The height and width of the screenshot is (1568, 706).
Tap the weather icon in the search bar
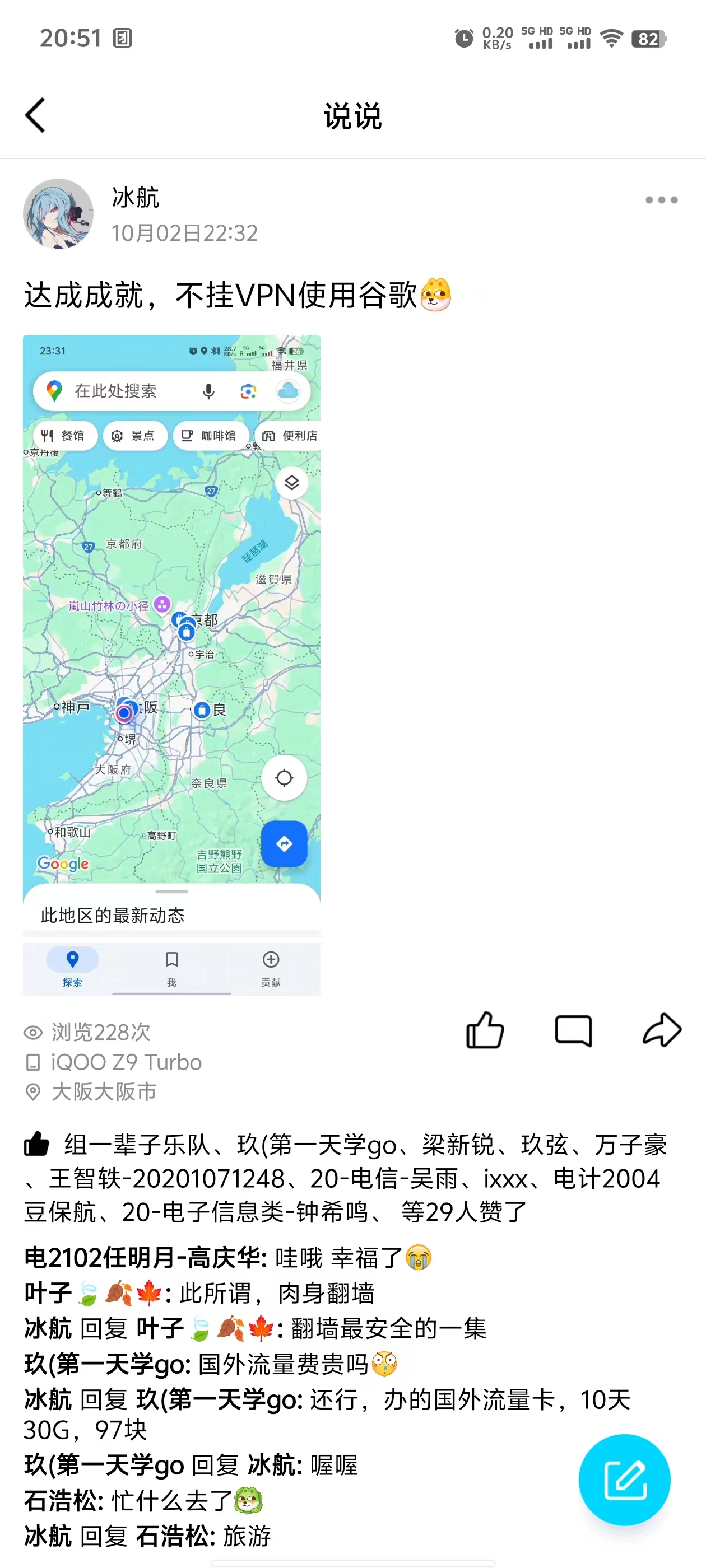(286, 391)
